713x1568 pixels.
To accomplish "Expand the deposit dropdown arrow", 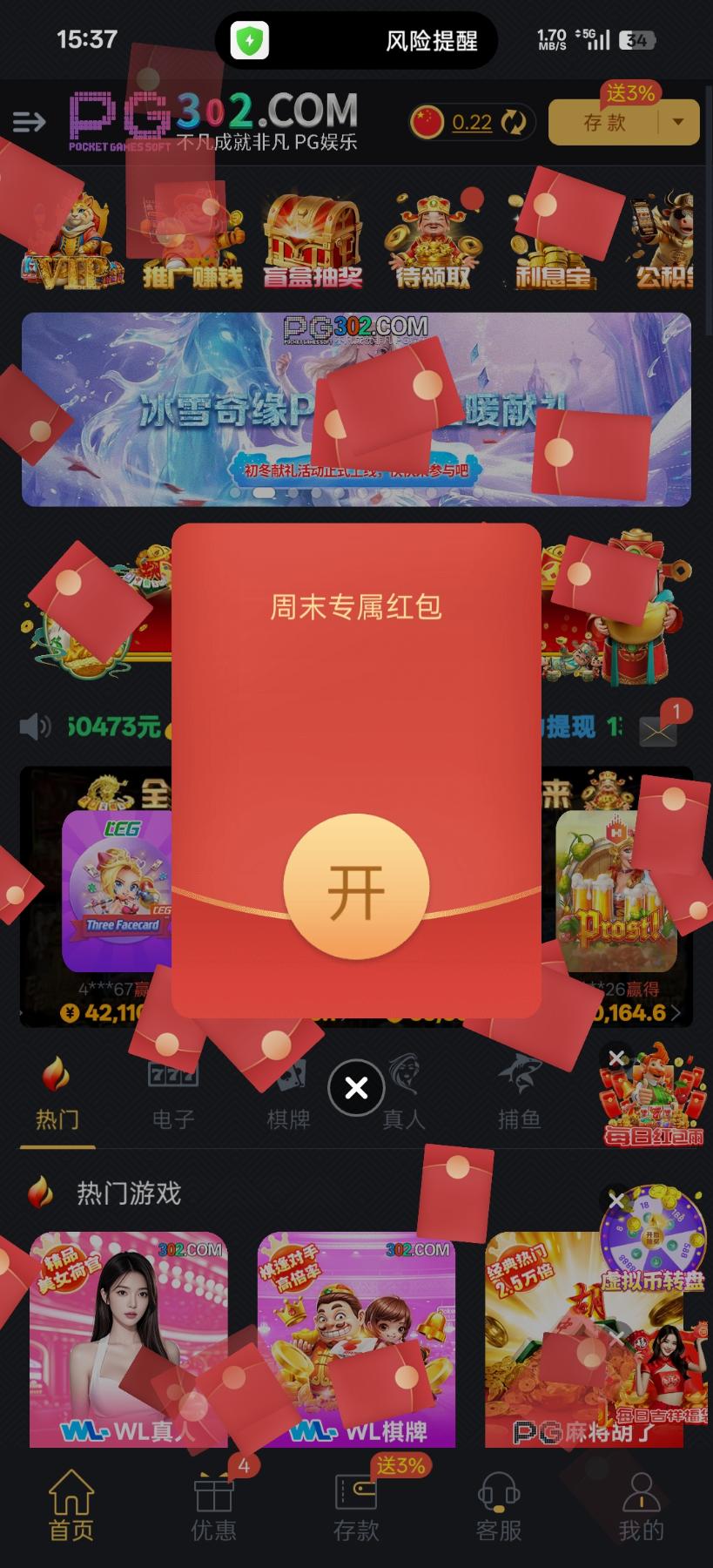I will 678,122.
